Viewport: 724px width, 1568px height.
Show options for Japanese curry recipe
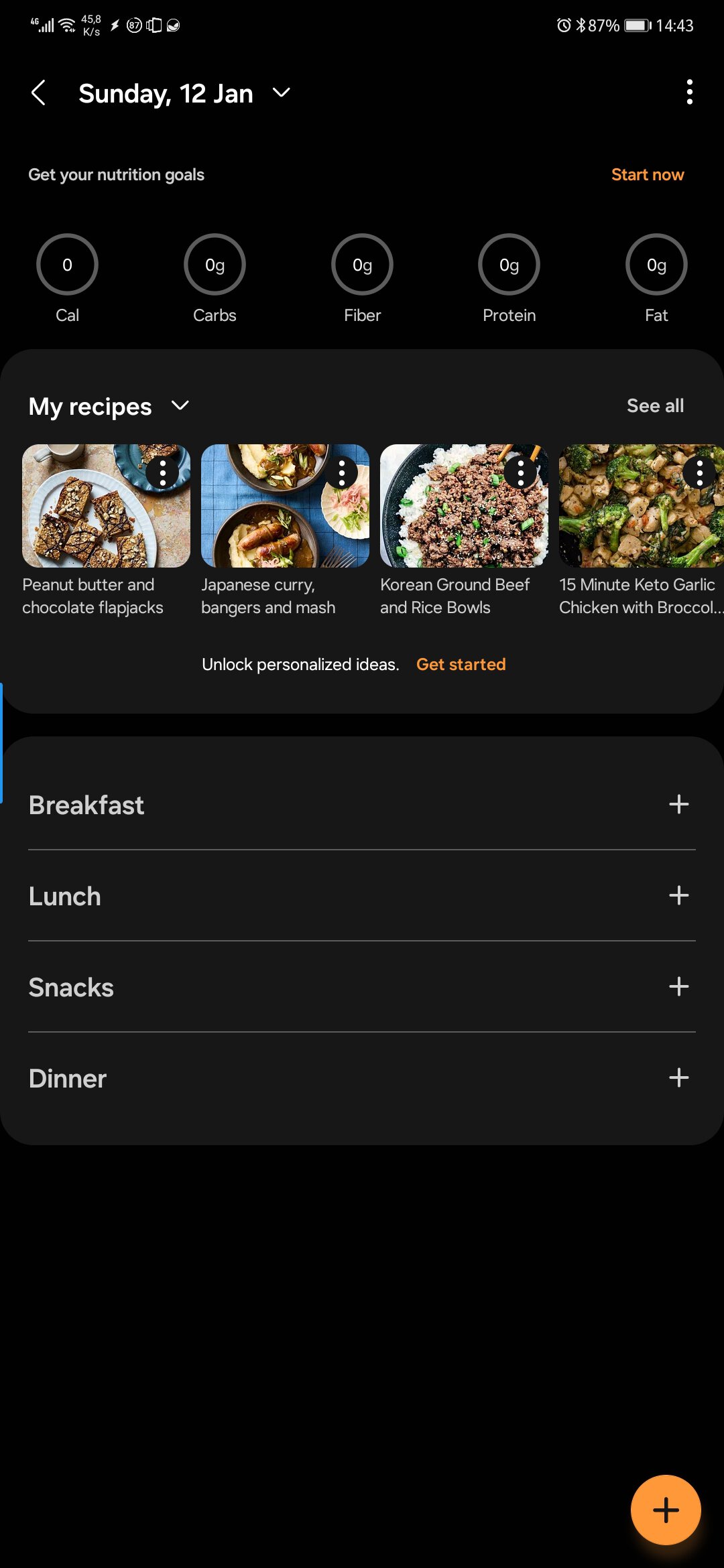coord(342,473)
